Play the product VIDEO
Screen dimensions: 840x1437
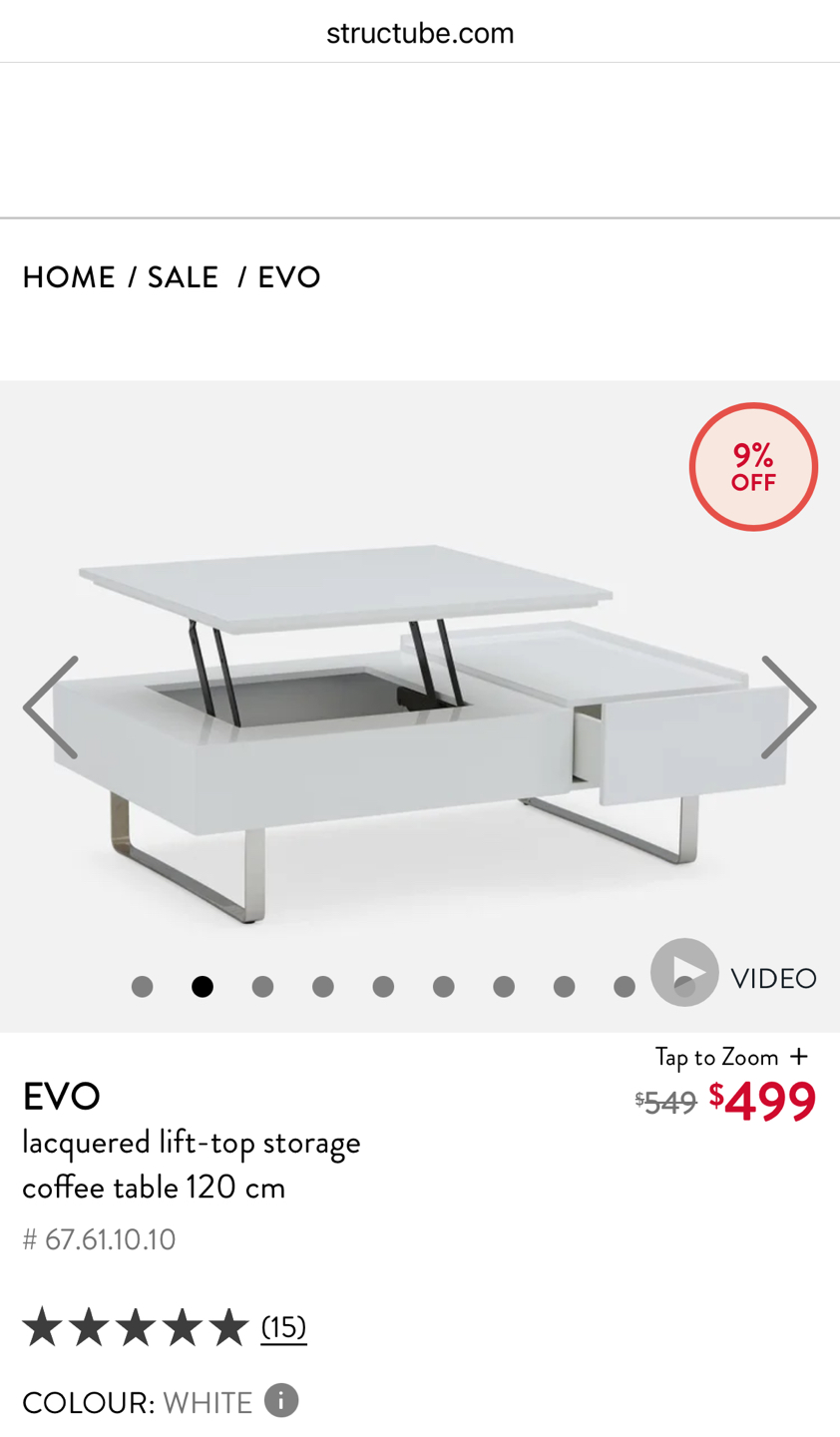[x=733, y=974]
